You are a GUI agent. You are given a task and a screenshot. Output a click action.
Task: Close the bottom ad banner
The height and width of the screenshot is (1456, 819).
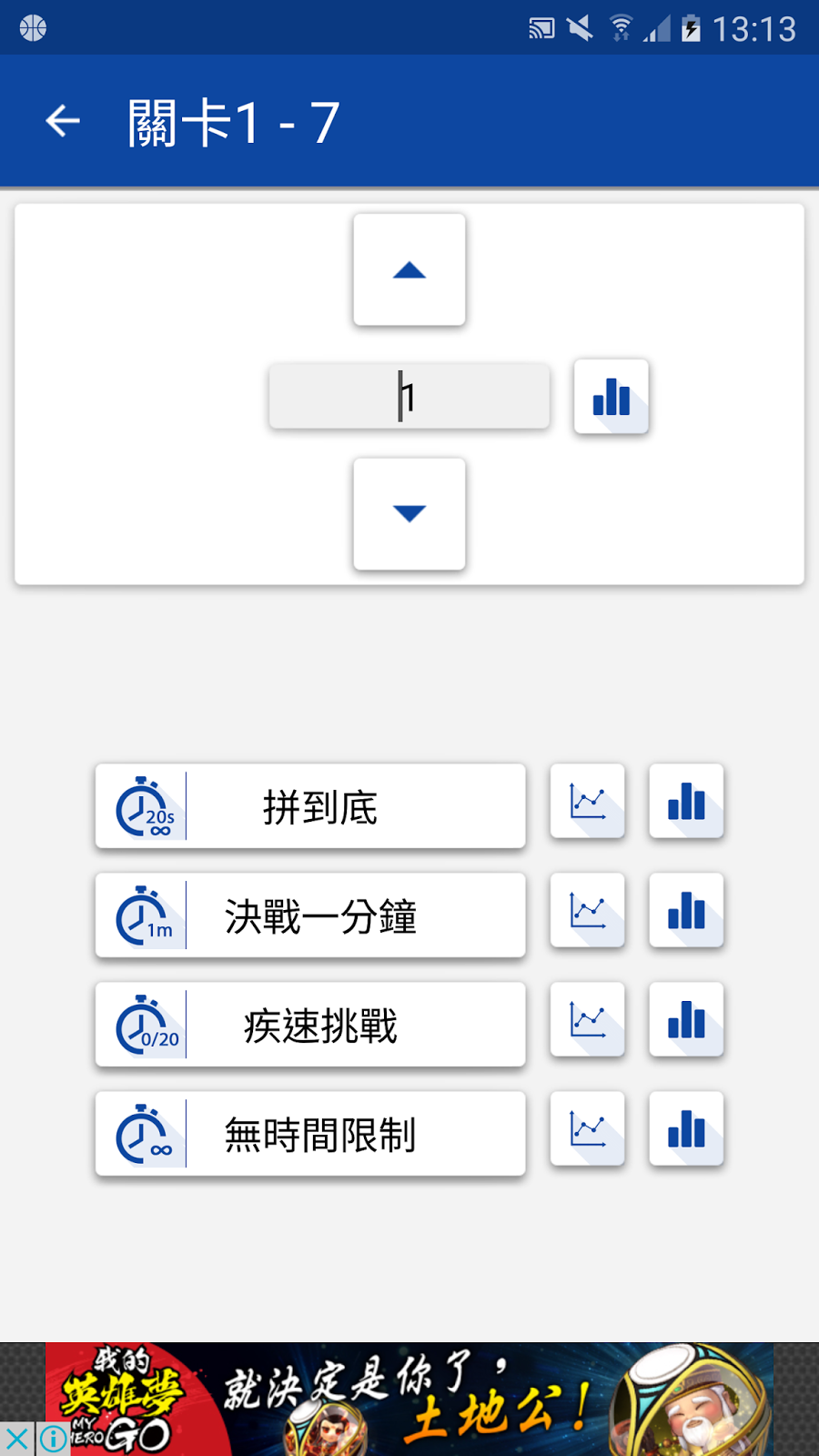coord(16,1439)
